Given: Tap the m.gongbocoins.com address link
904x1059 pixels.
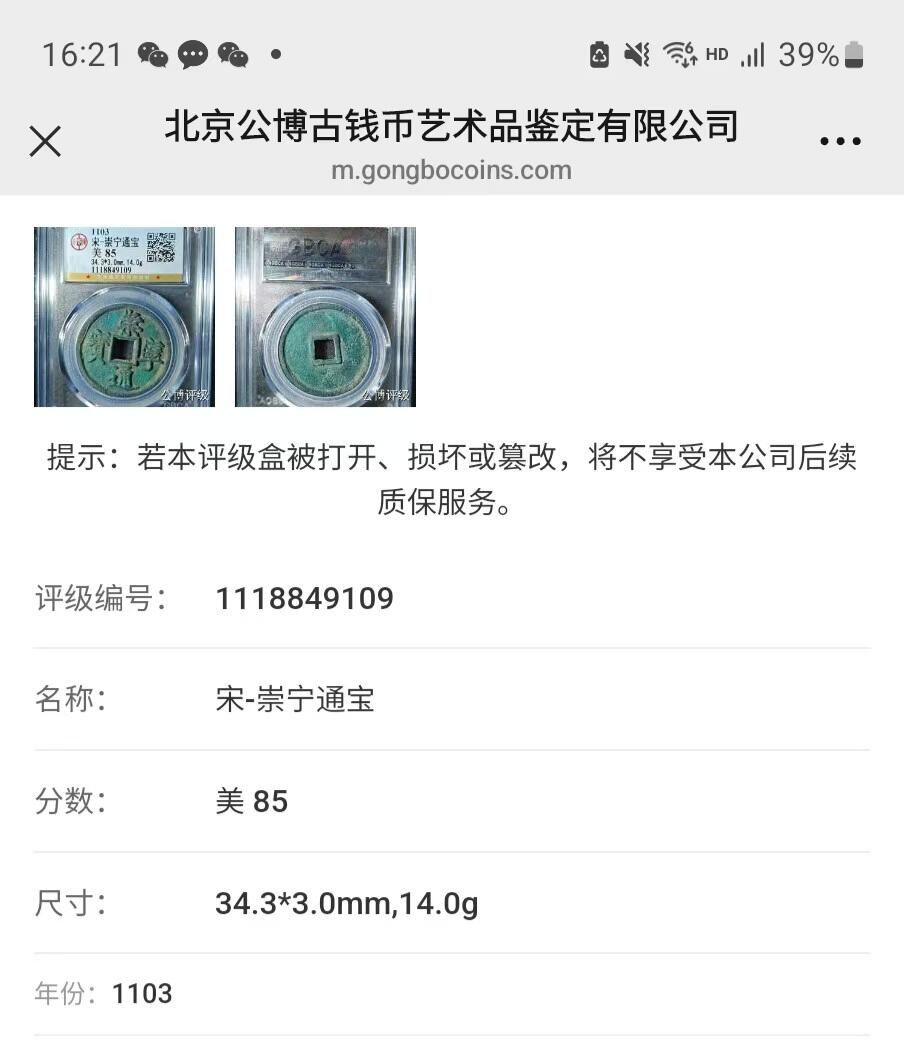Looking at the screenshot, I should pyautogui.click(x=452, y=170).
